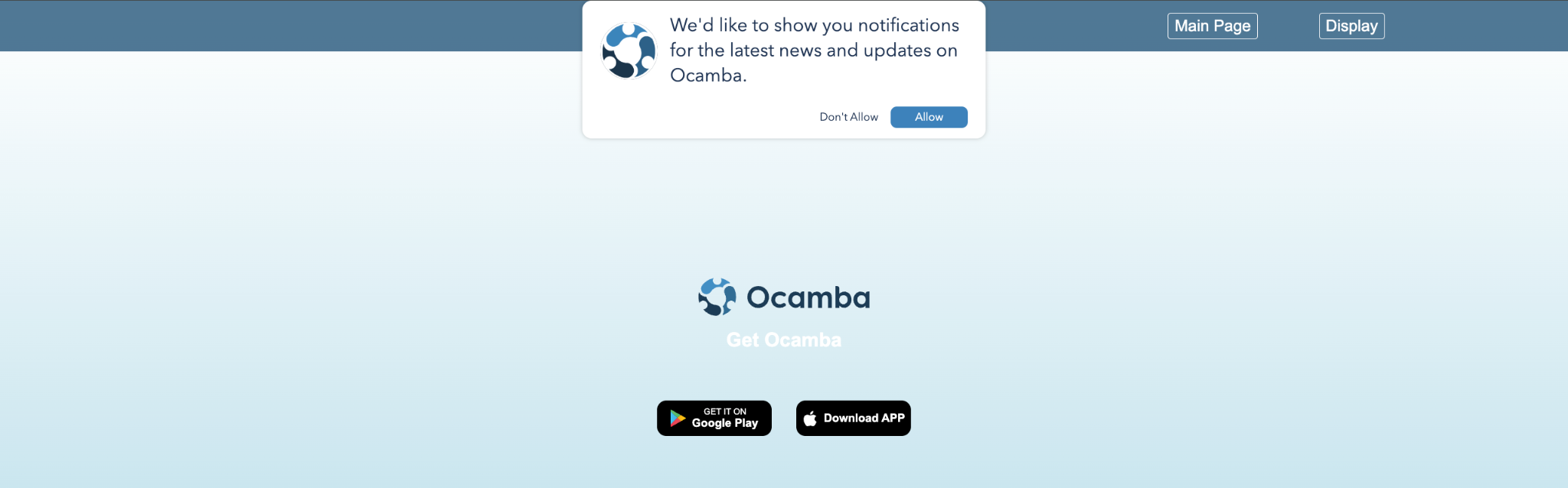Allow notifications from Ocamba

click(929, 117)
